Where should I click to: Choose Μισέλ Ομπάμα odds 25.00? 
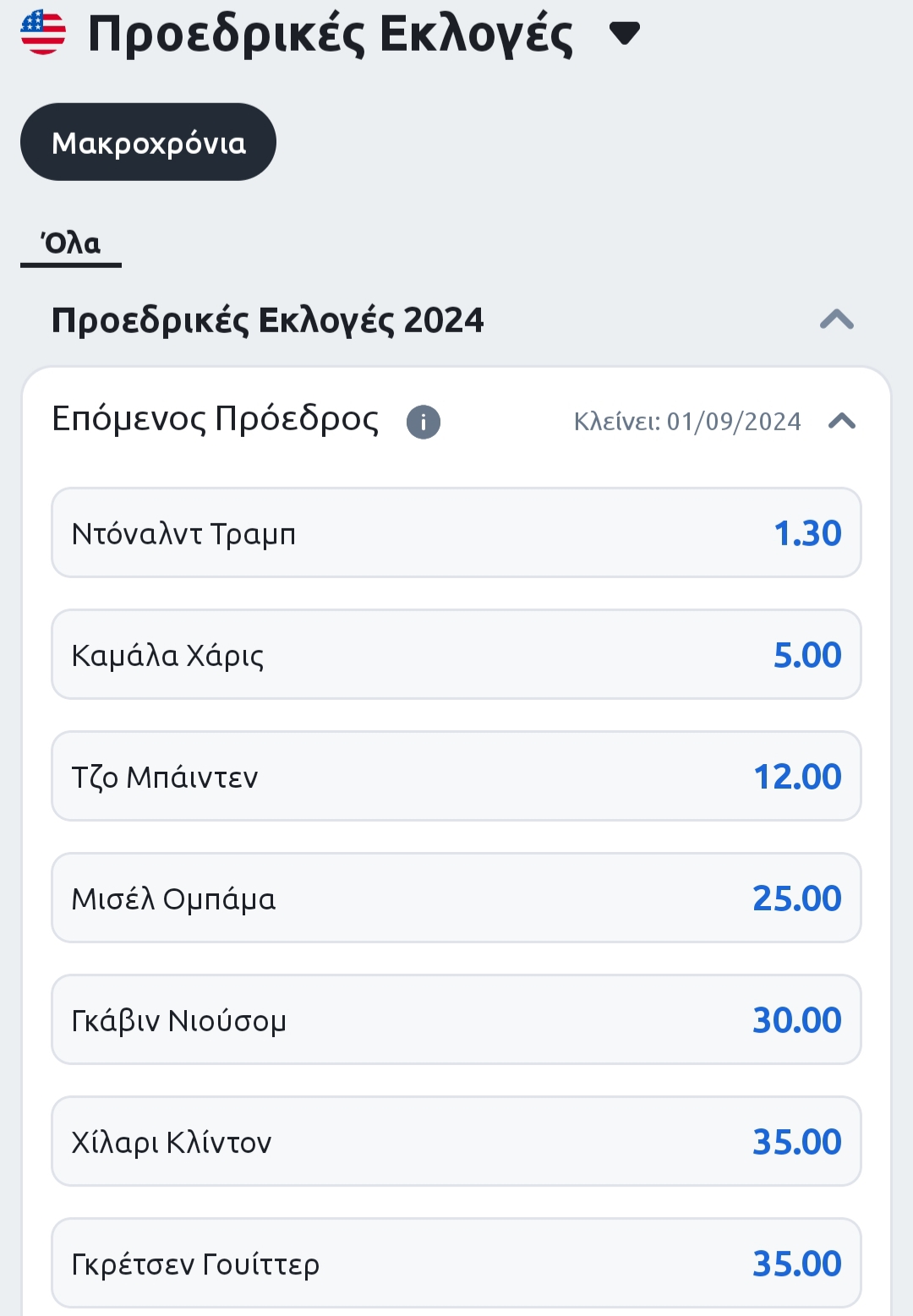tap(456, 898)
